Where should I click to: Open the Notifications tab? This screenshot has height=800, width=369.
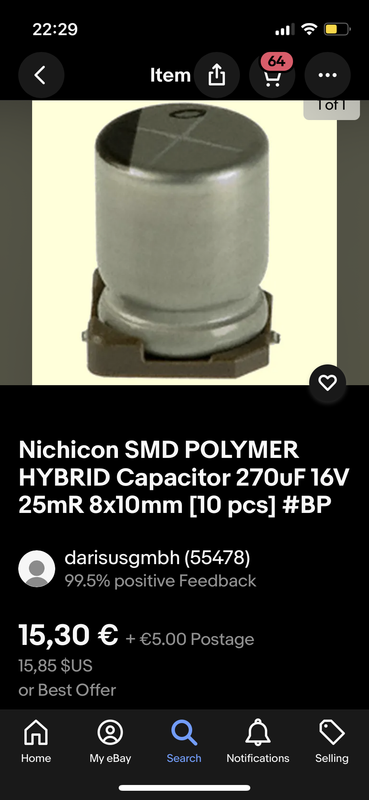point(258,741)
